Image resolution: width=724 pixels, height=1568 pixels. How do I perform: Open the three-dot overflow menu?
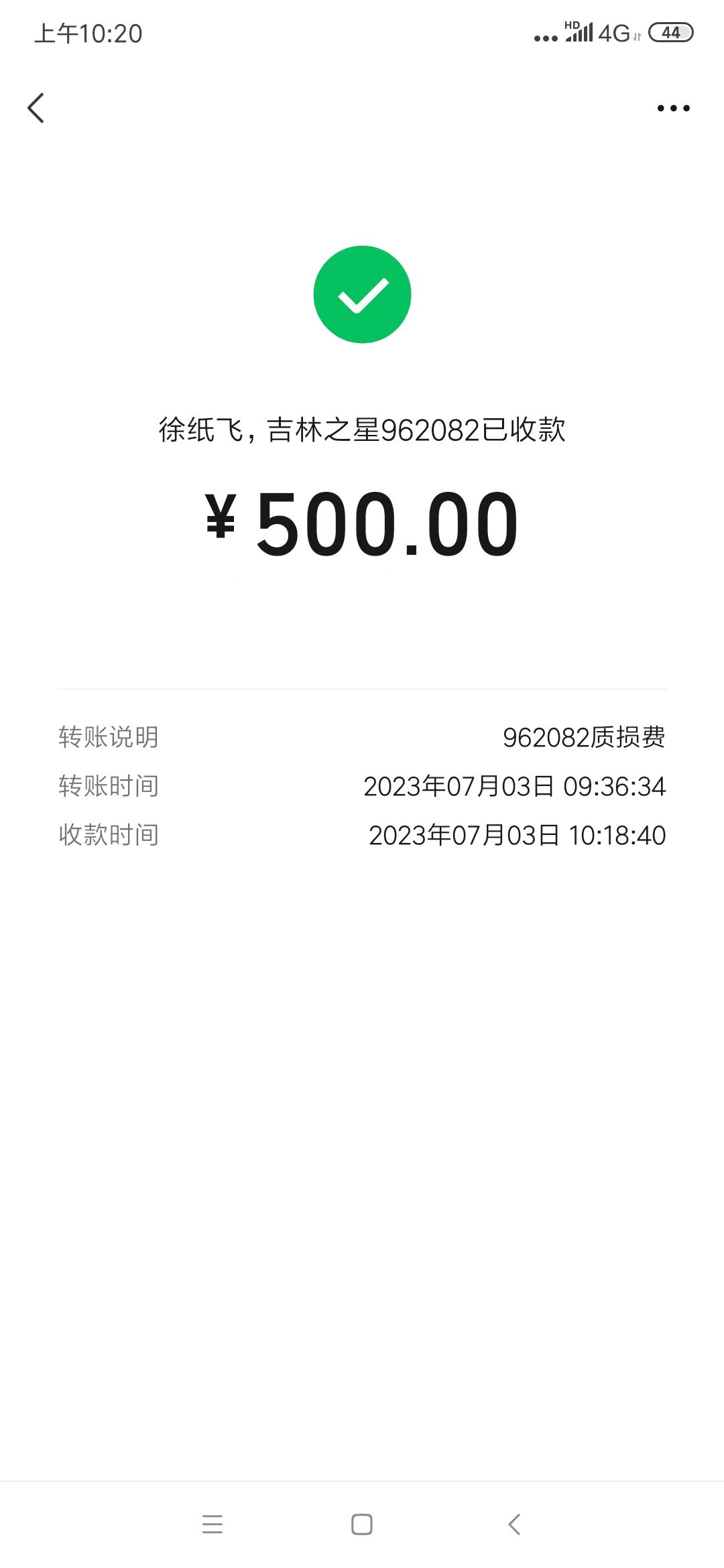coord(673,108)
